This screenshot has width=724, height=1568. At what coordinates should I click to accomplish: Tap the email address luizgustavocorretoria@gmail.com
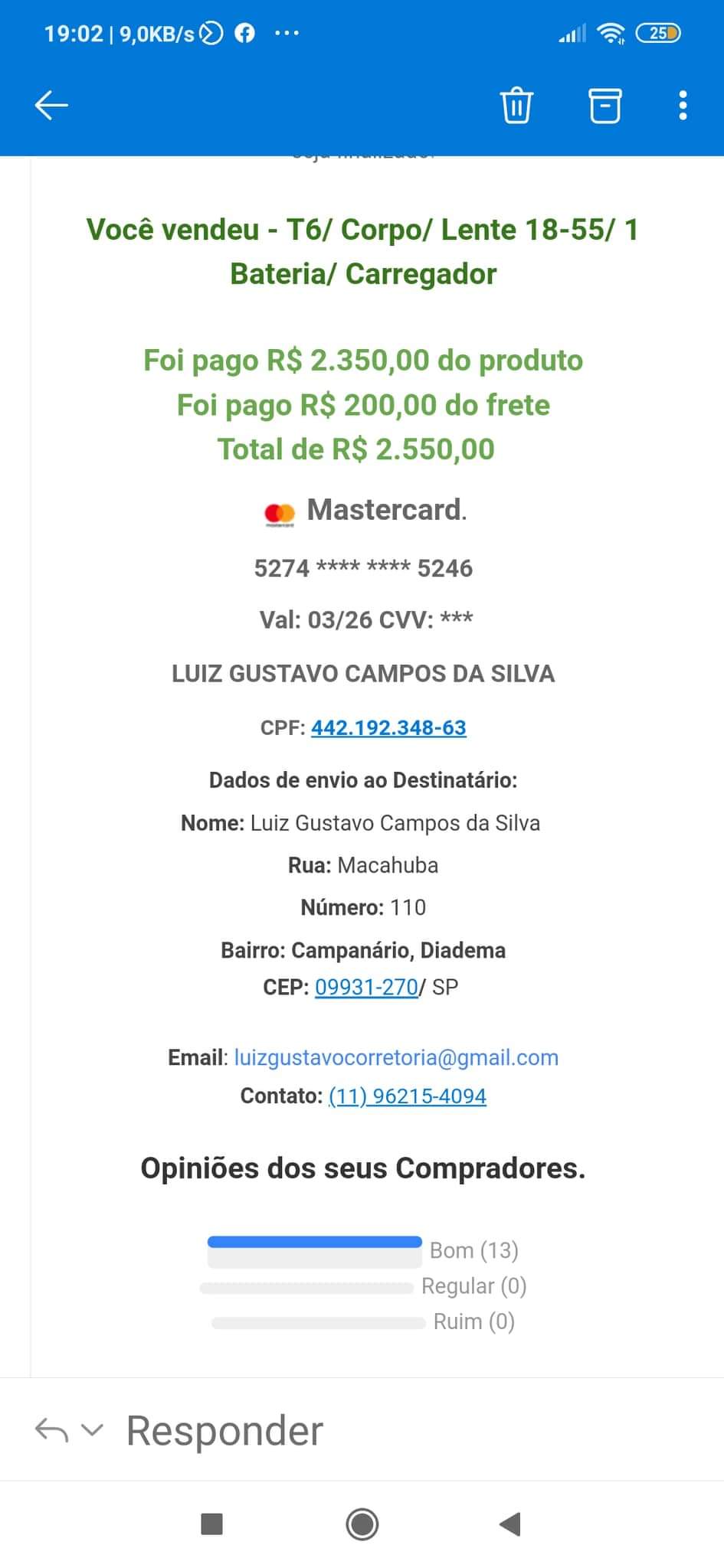click(396, 1057)
